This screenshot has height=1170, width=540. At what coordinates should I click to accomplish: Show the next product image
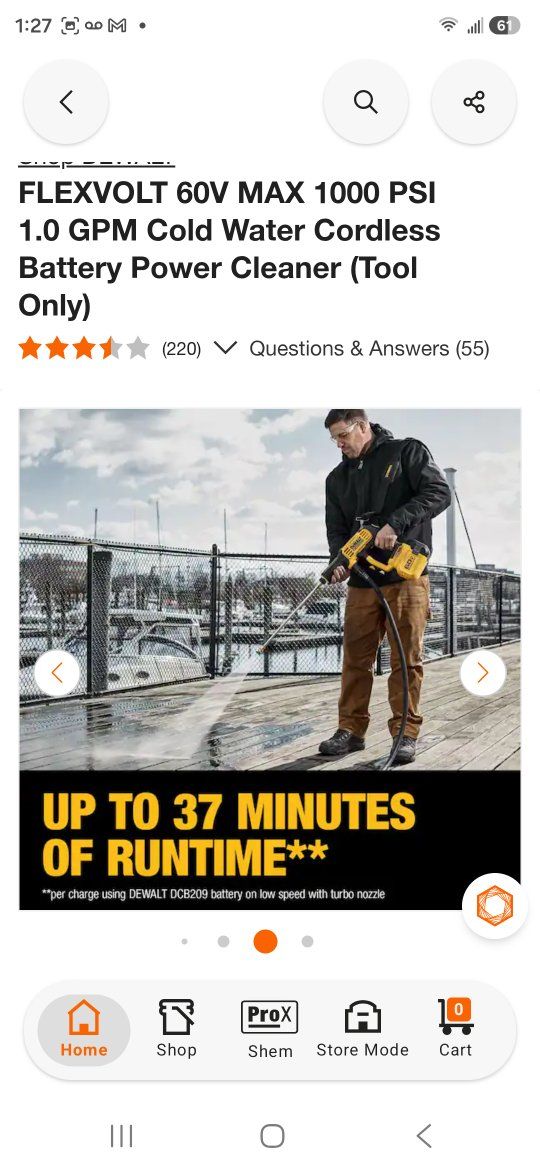click(x=483, y=673)
